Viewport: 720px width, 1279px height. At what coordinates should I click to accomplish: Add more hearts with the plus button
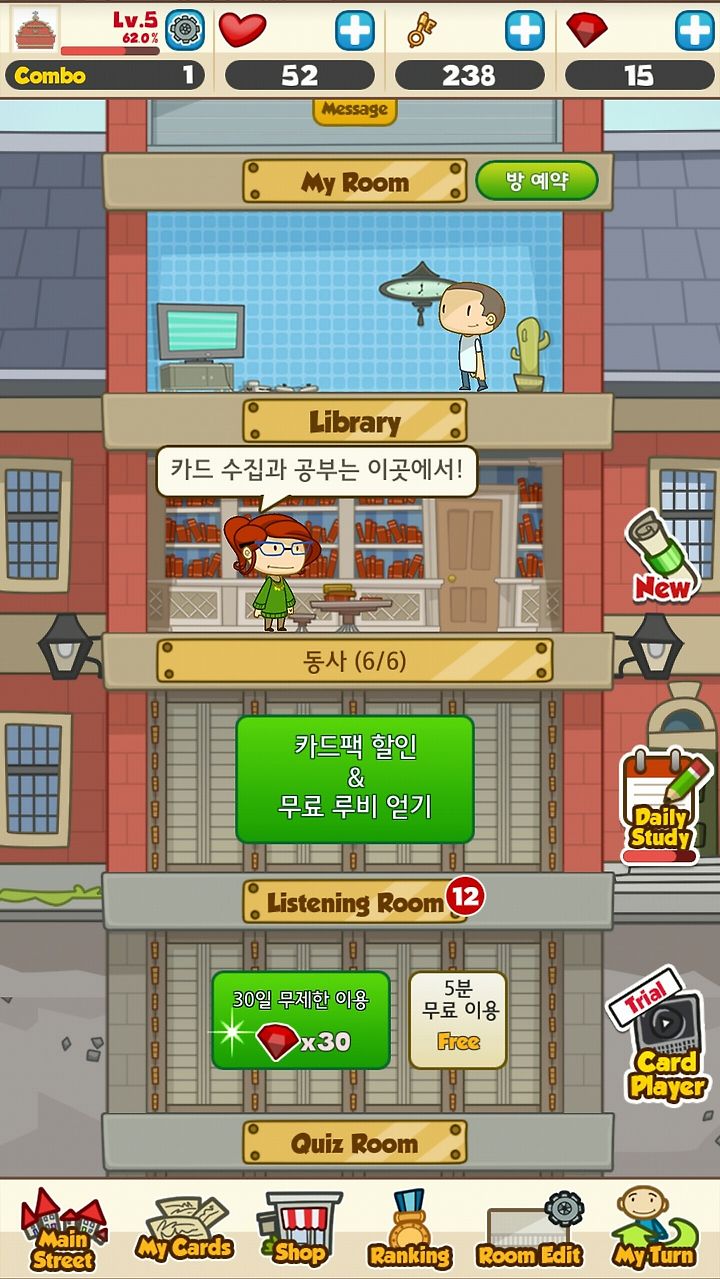coord(355,30)
